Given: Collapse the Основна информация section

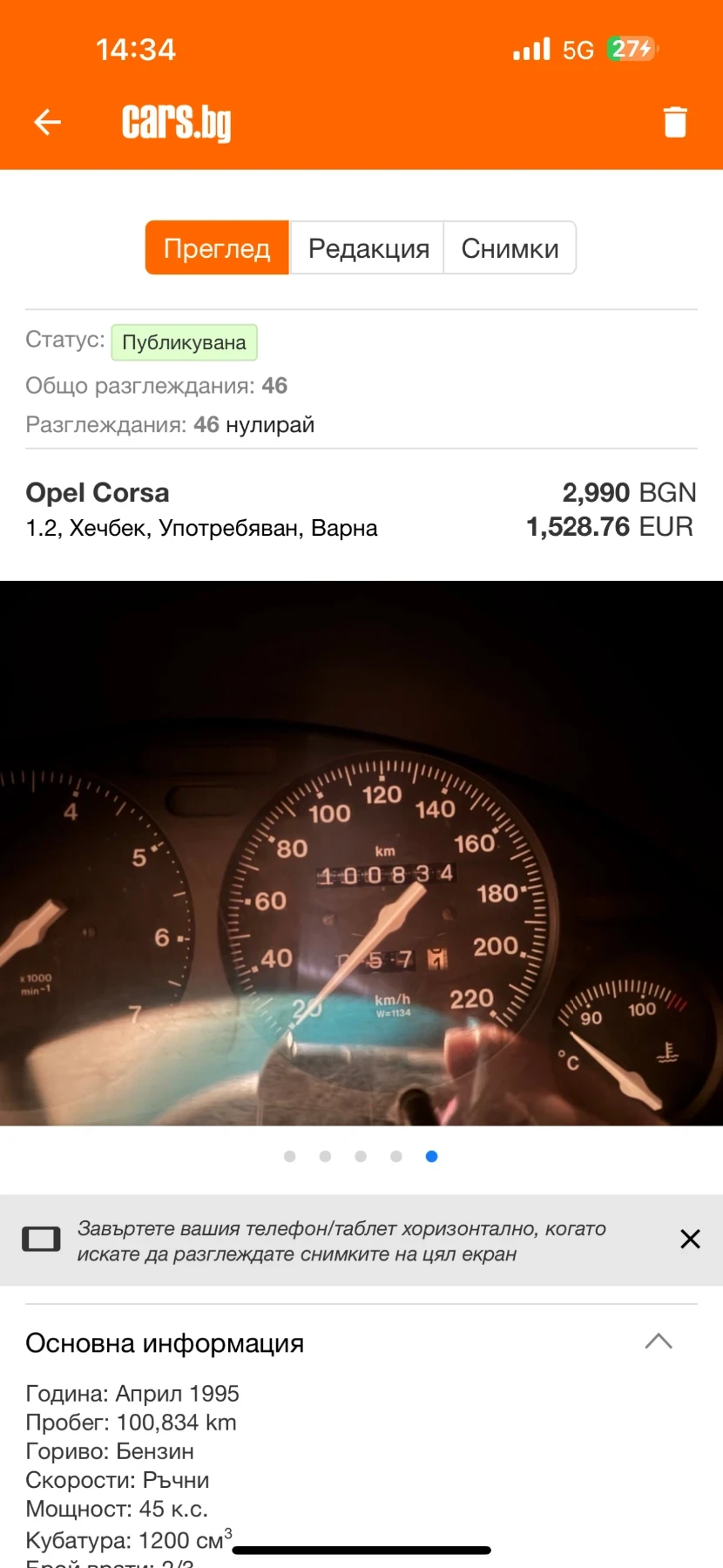Looking at the screenshot, I should click(x=659, y=1342).
